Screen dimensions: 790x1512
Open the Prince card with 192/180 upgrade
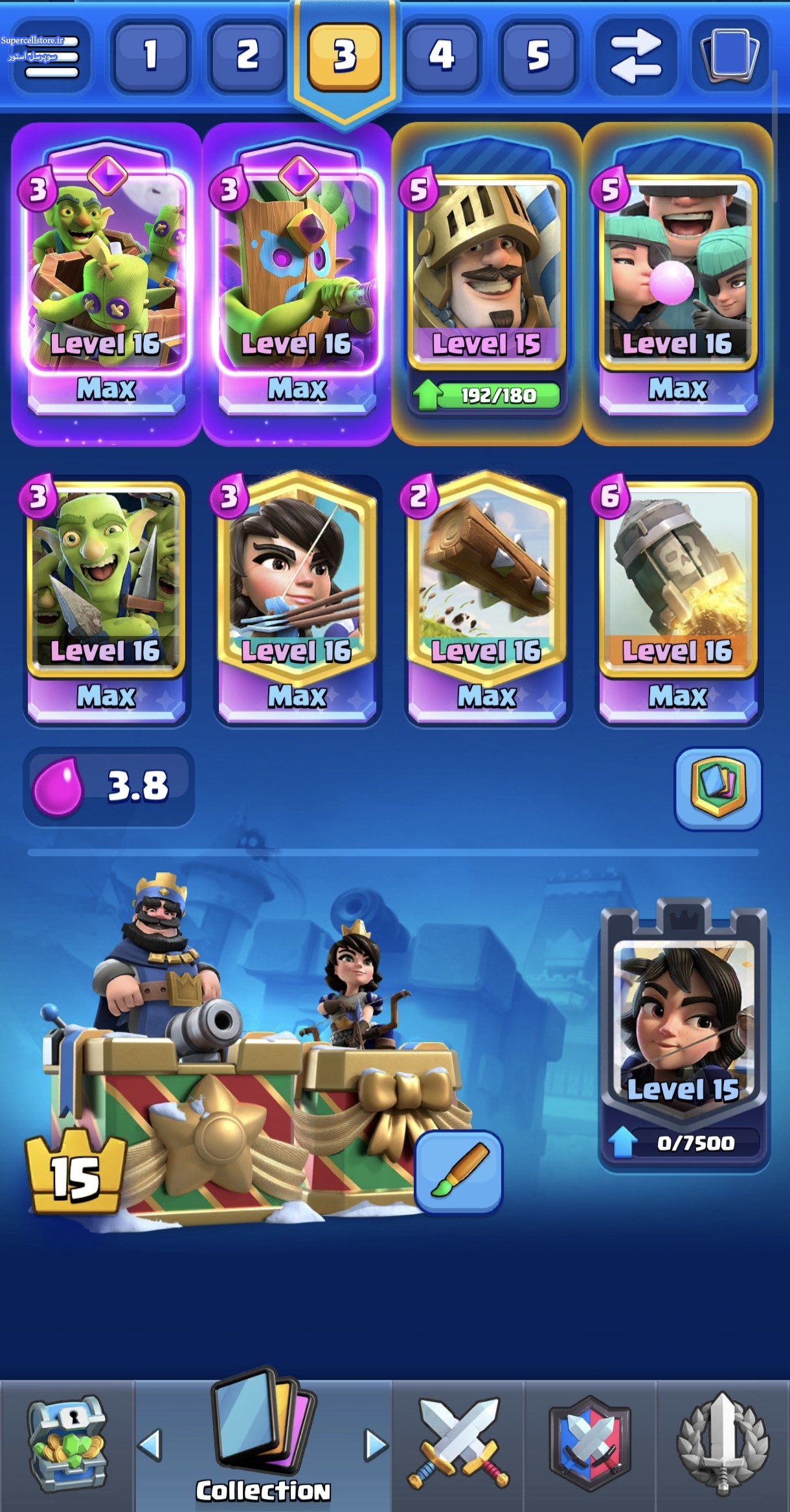tap(487, 272)
